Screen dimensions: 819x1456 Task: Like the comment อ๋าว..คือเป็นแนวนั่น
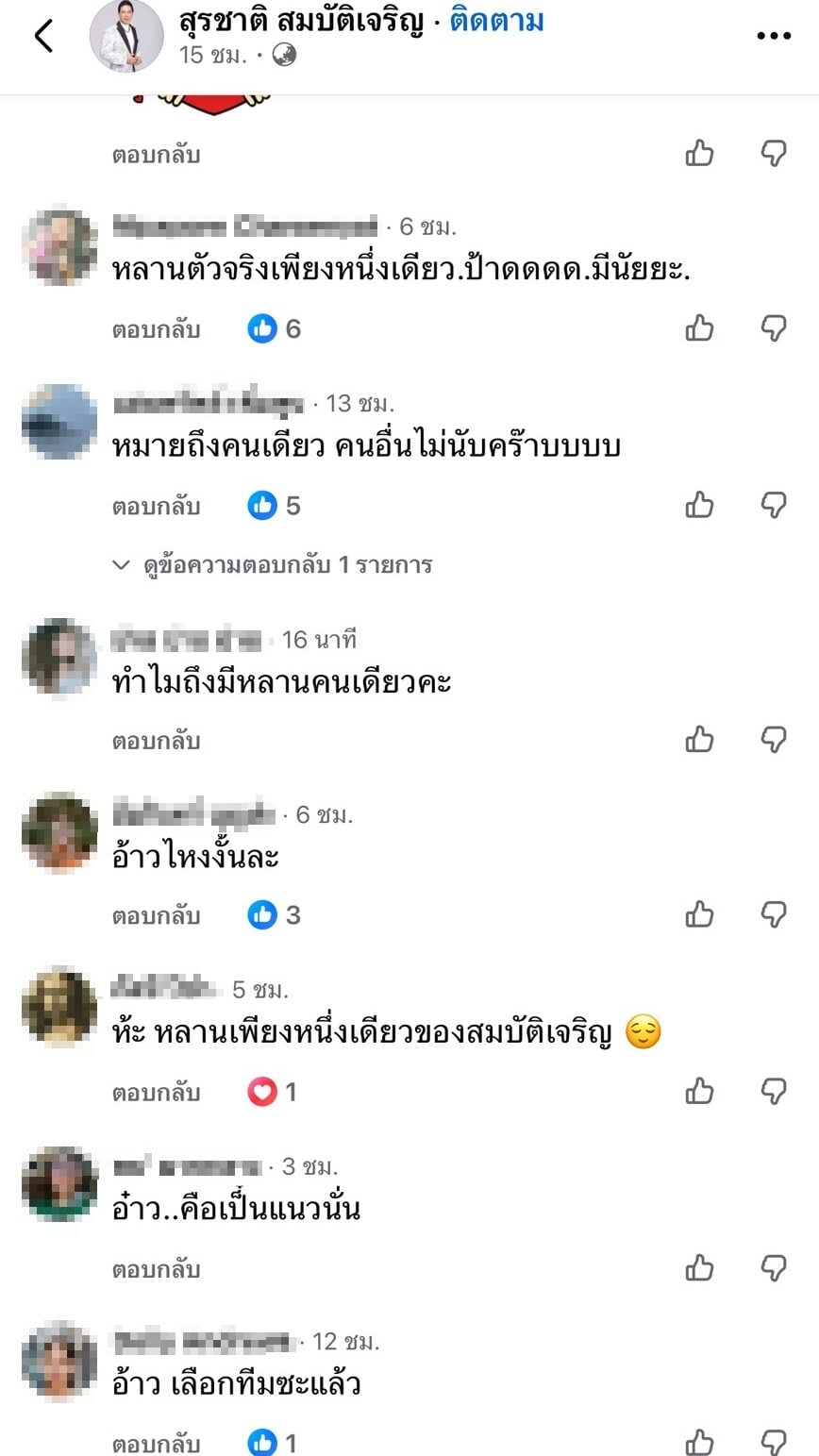(x=699, y=1267)
